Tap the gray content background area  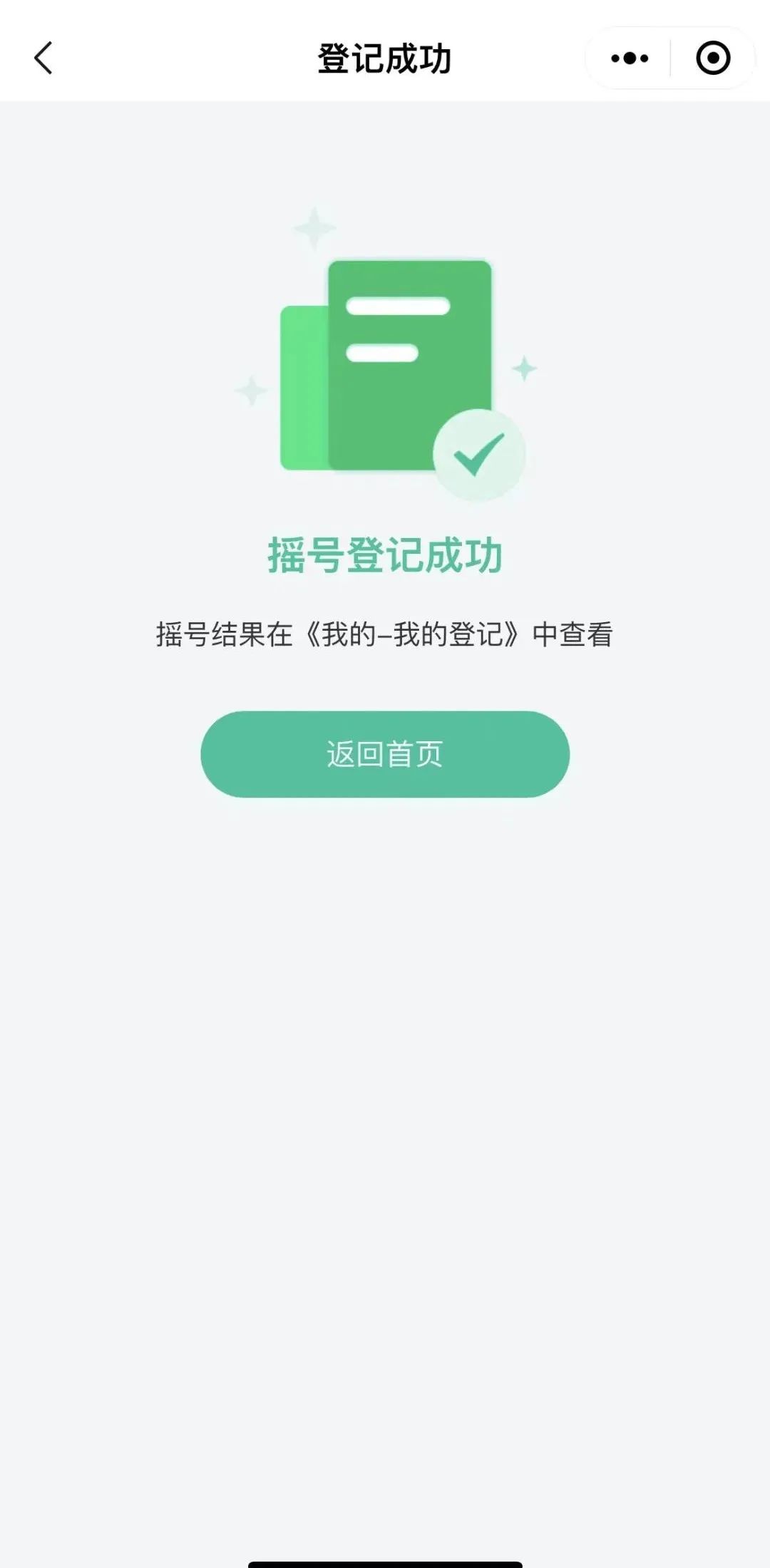coord(385,1069)
